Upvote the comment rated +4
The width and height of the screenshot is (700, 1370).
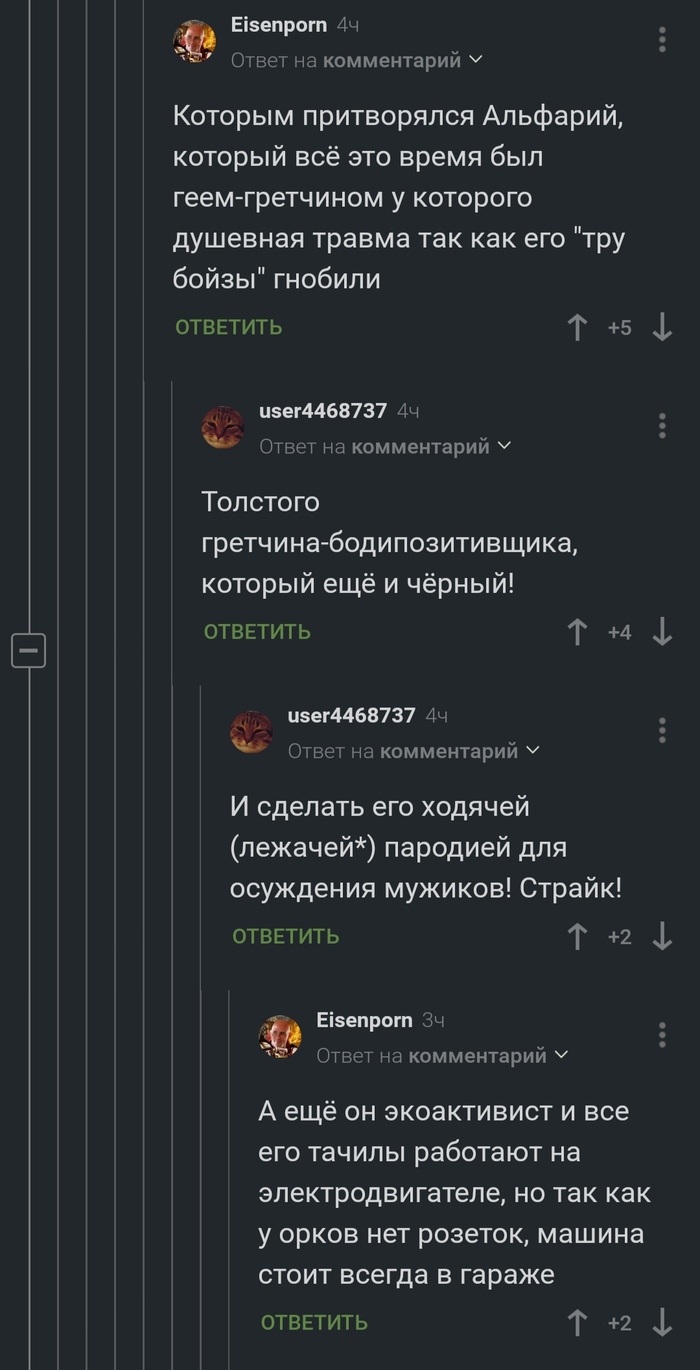click(x=577, y=631)
